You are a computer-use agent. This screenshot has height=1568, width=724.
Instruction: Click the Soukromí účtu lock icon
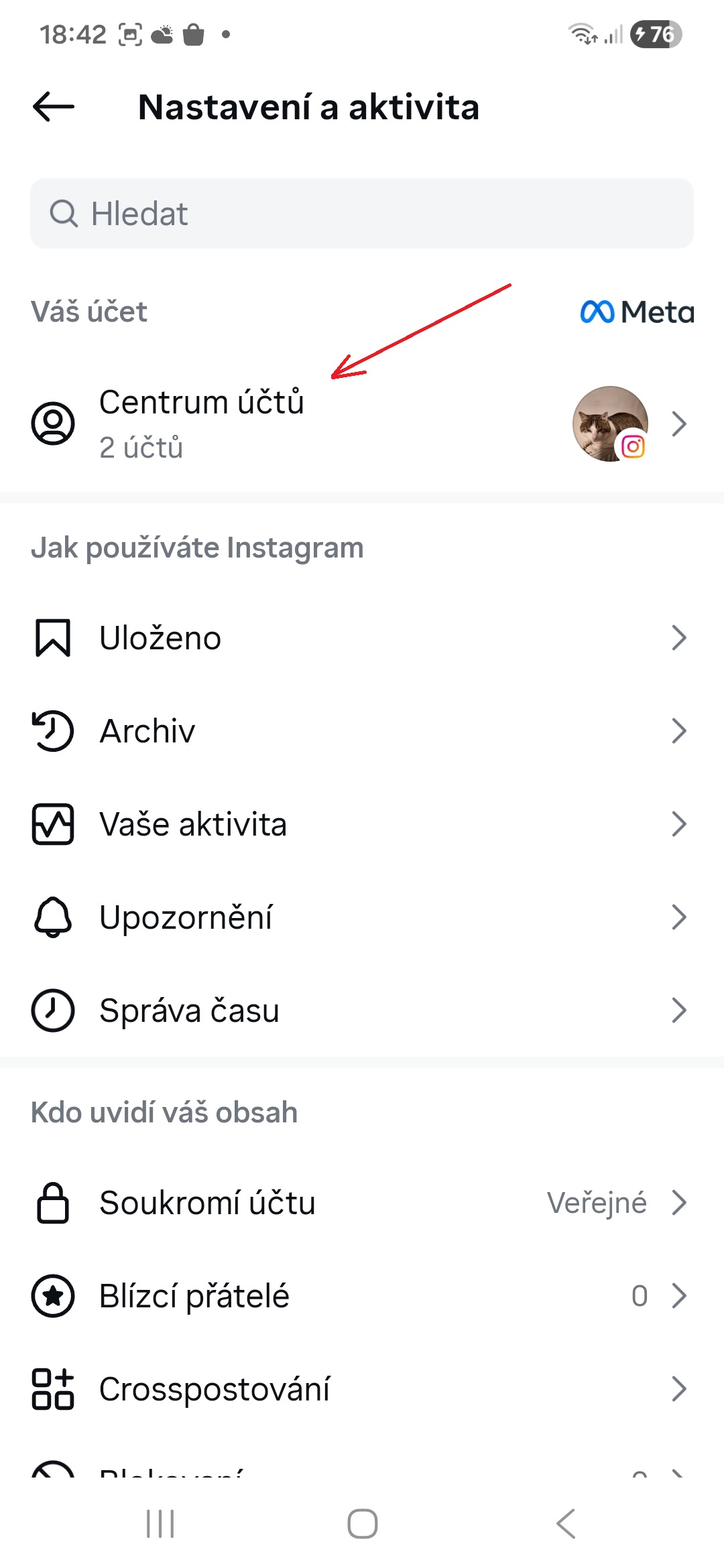[52, 1203]
